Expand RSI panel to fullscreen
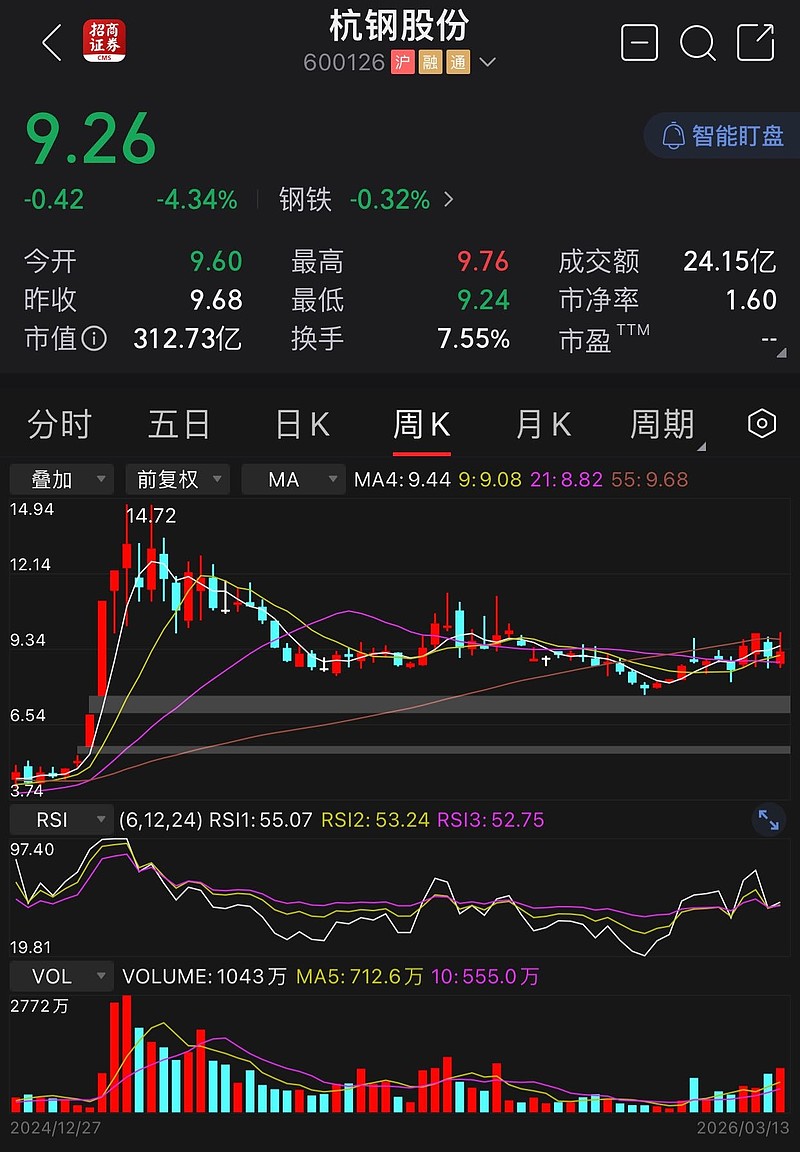Viewport: 800px width, 1152px height. pyautogui.click(x=768, y=819)
